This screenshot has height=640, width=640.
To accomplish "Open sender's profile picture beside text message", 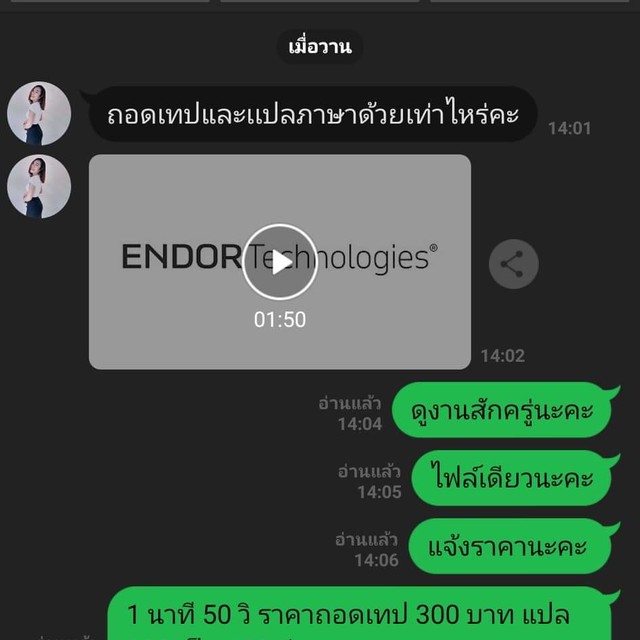I will click(x=38, y=114).
